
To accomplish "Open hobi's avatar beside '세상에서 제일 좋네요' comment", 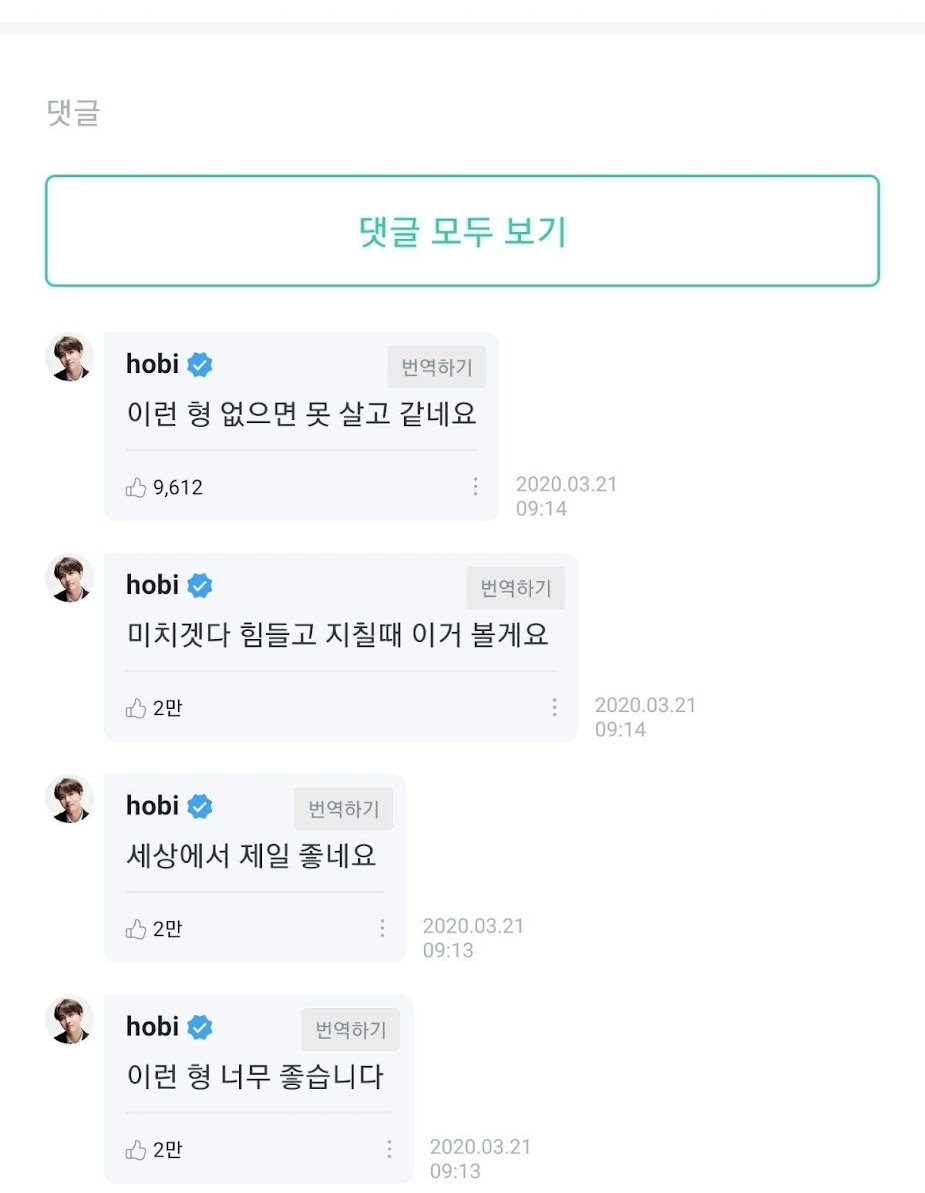I will click(x=70, y=798).
